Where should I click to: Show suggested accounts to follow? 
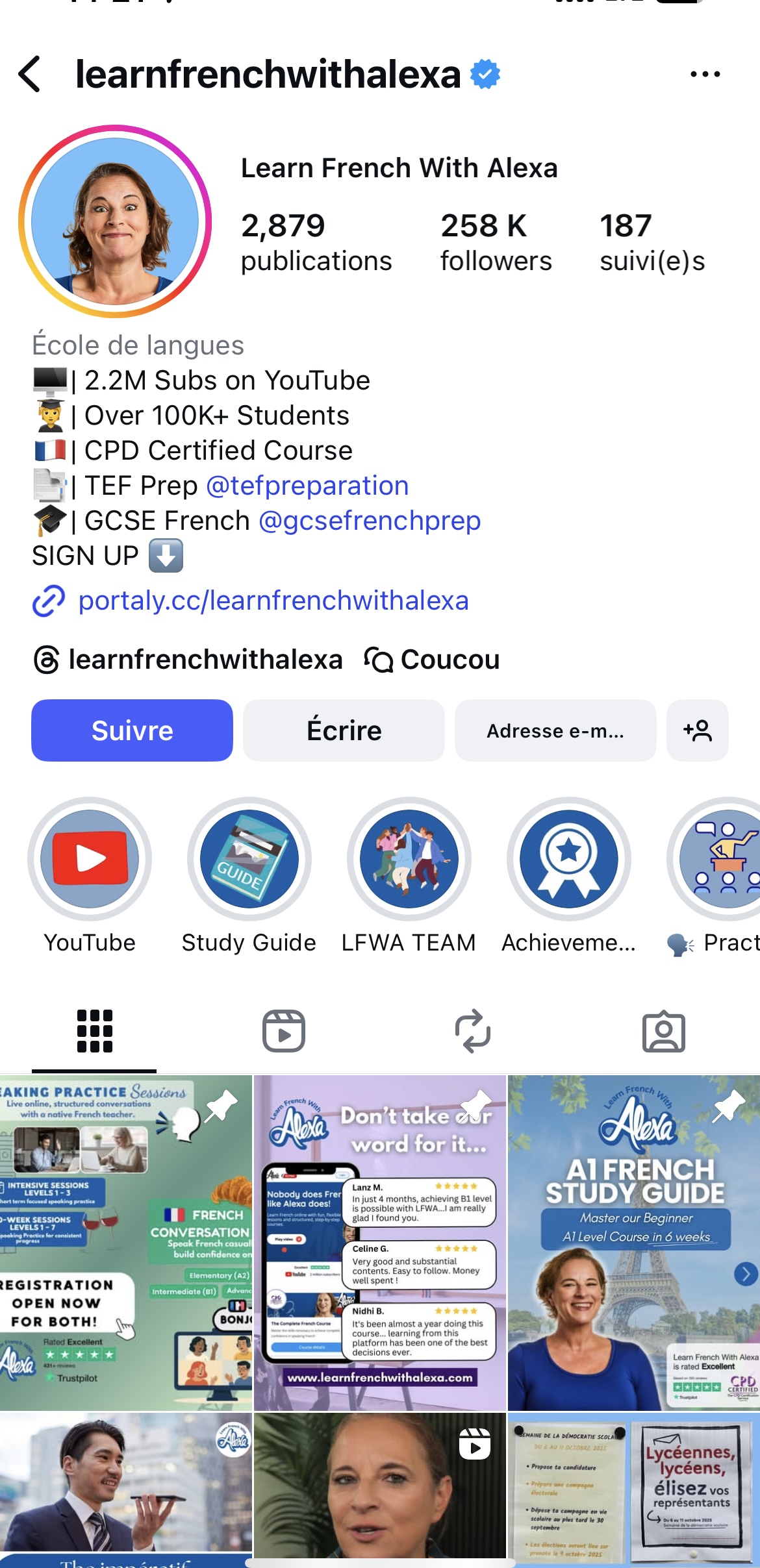tap(697, 730)
